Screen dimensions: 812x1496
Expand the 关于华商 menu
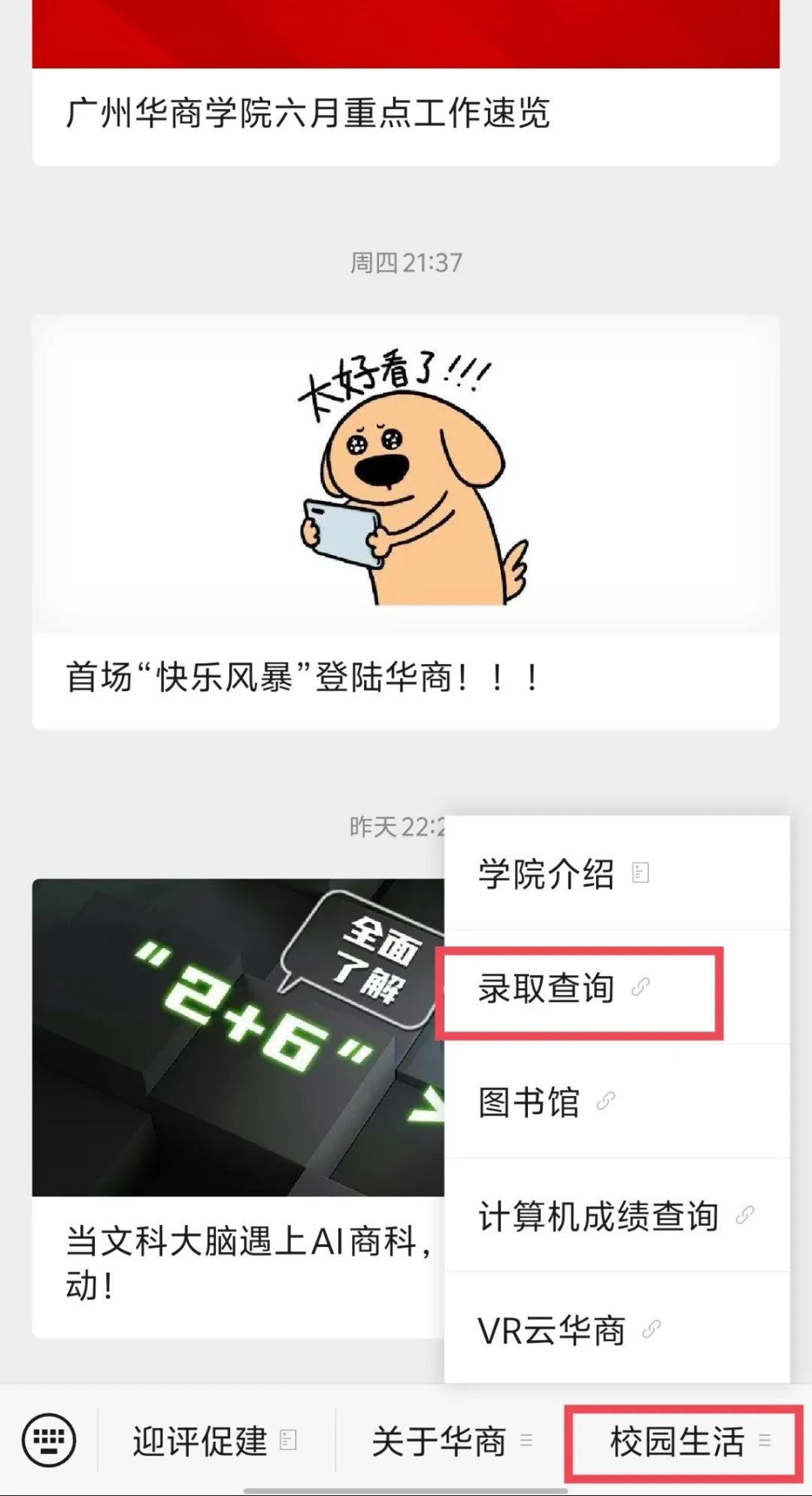point(451,1441)
